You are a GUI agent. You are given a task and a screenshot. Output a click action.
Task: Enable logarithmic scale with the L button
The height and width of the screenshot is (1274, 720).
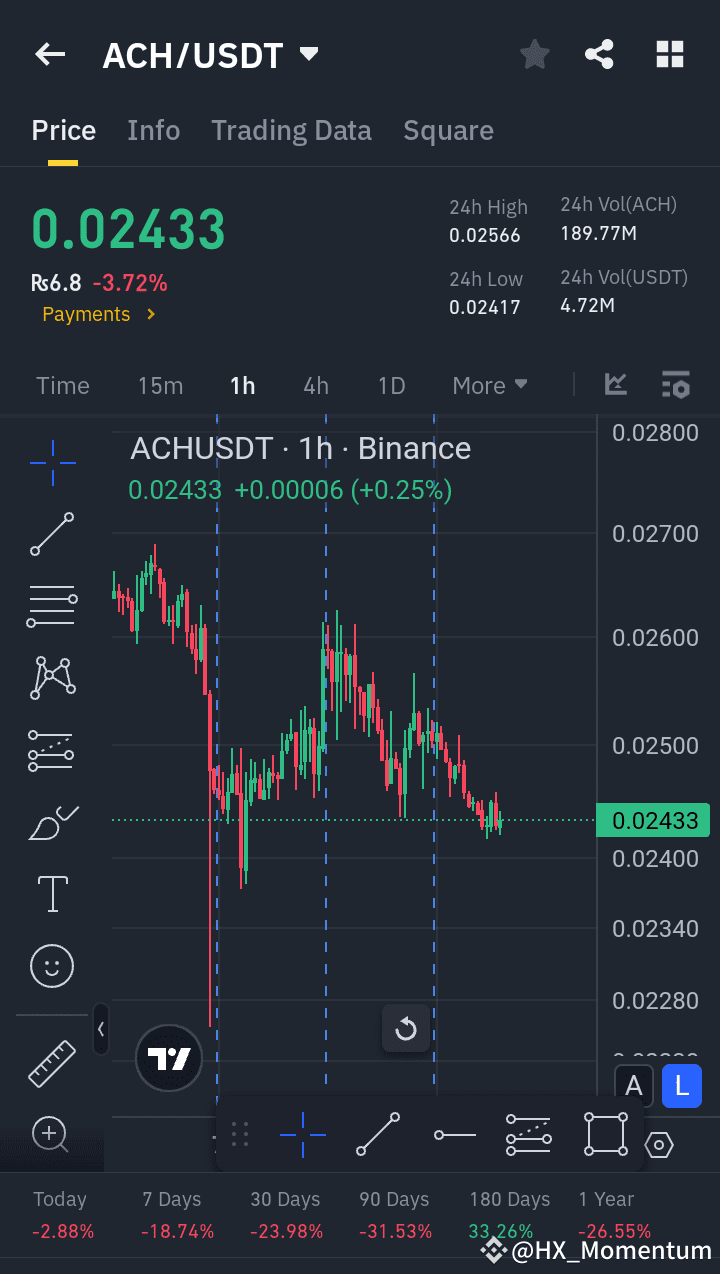point(681,1086)
